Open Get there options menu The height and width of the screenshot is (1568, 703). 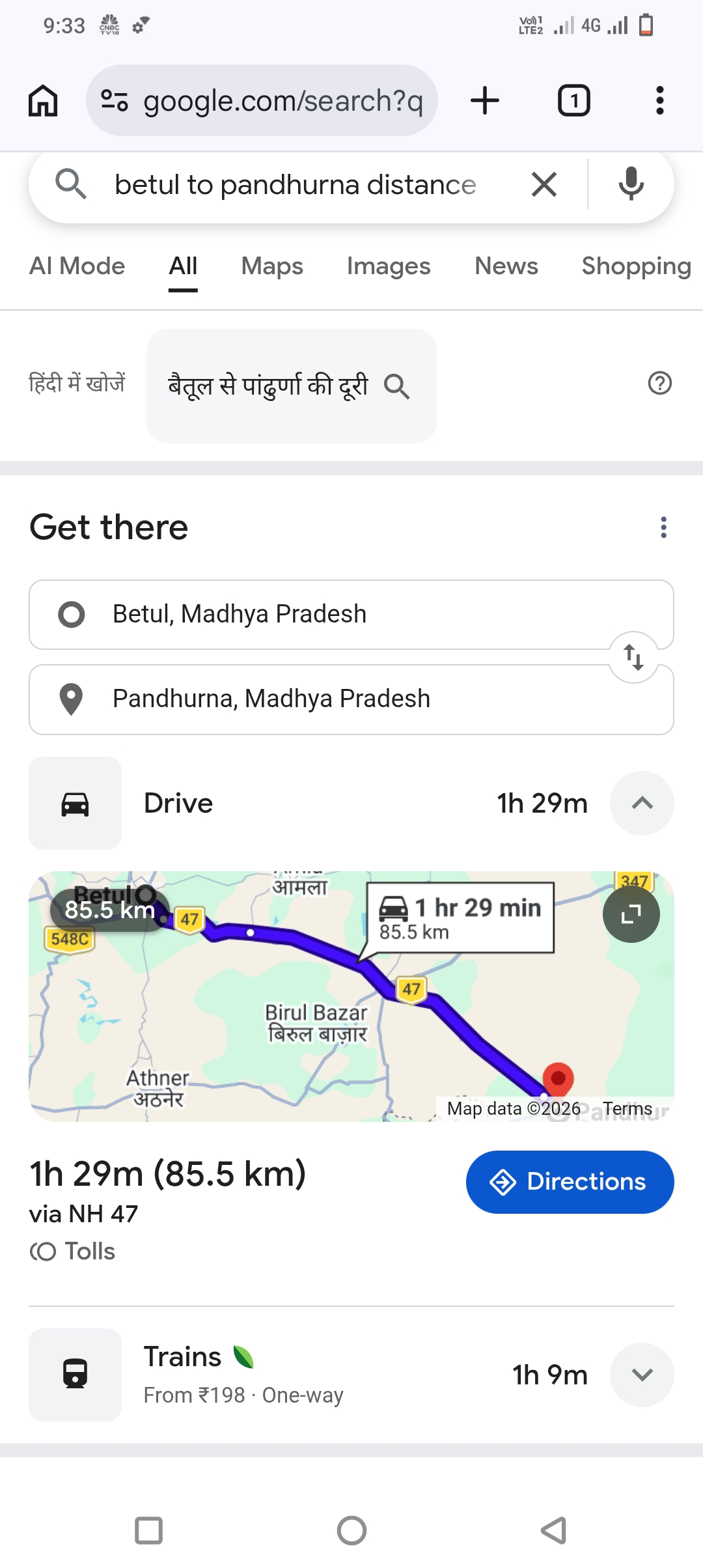[664, 527]
